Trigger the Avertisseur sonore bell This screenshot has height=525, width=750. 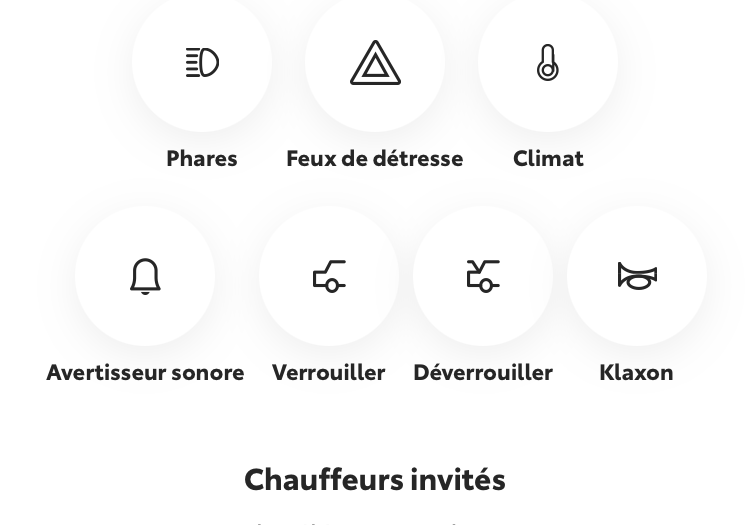point(145,276)
